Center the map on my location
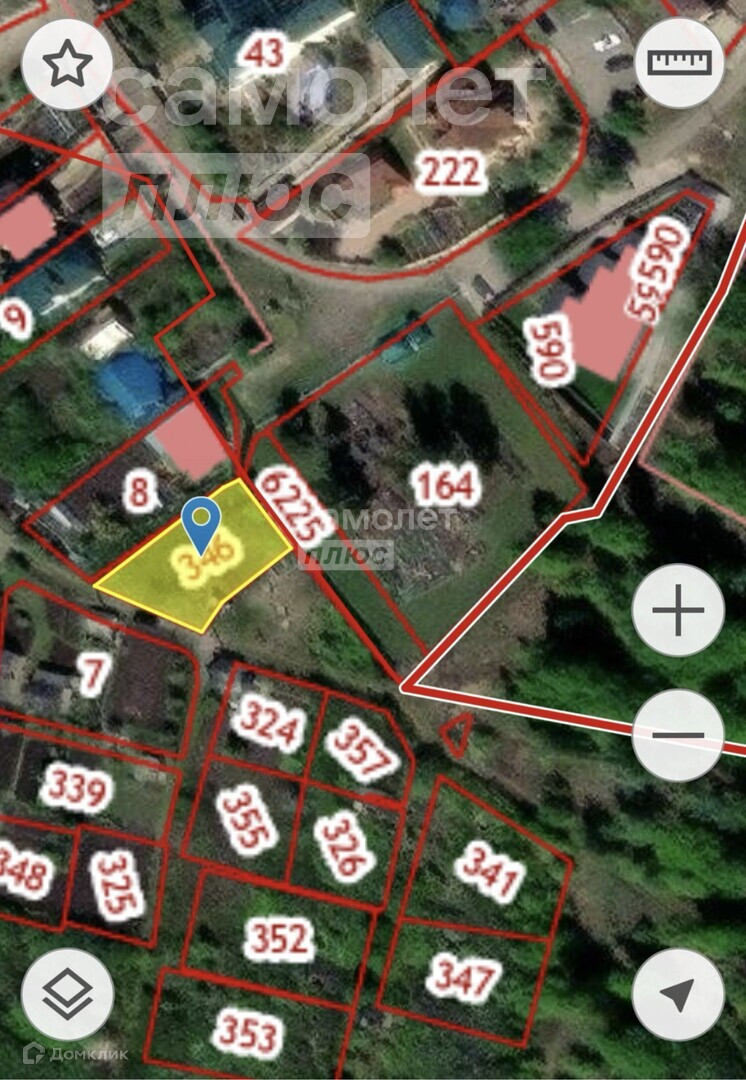The width and height of the screenshot is (746, 1080). [678, 994]
